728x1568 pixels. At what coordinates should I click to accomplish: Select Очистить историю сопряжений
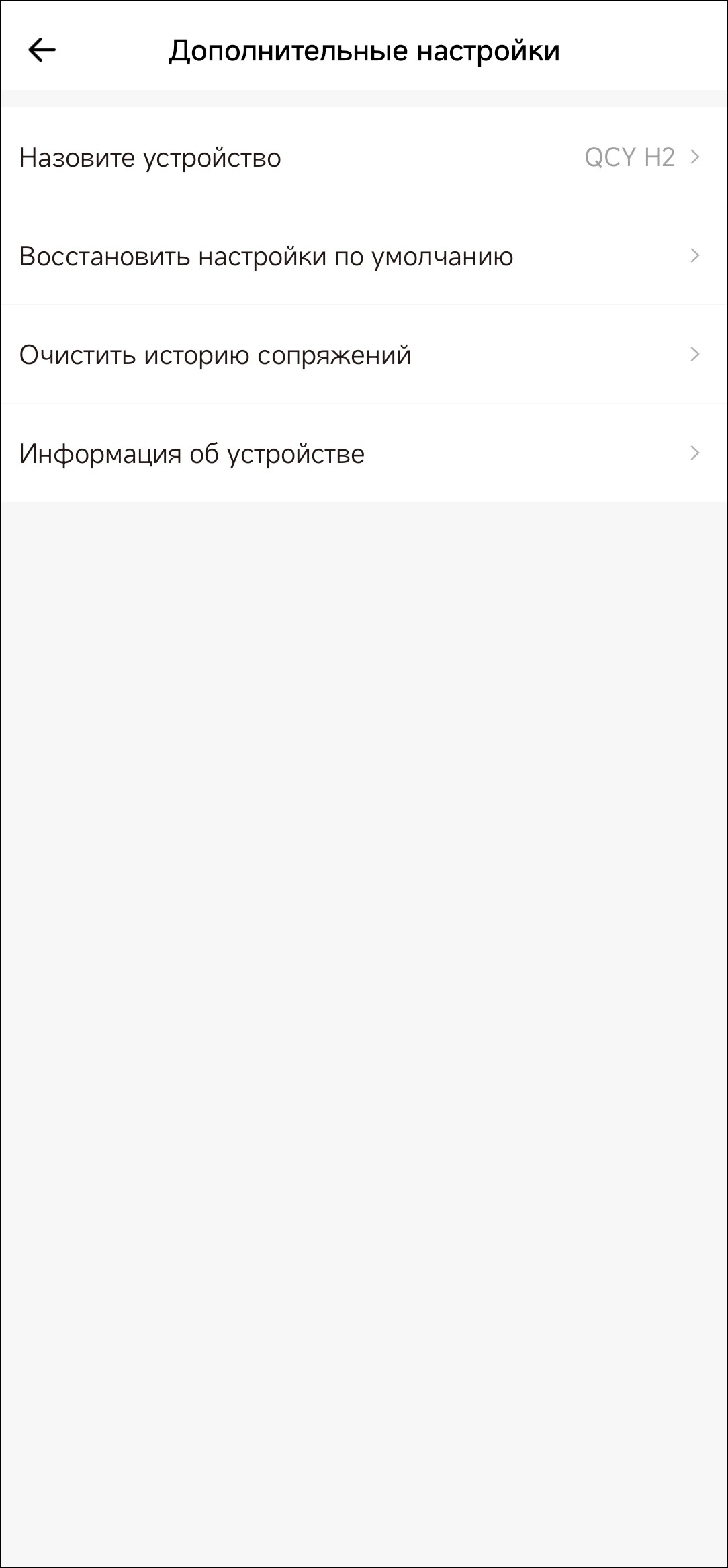[x=363, y=355]
